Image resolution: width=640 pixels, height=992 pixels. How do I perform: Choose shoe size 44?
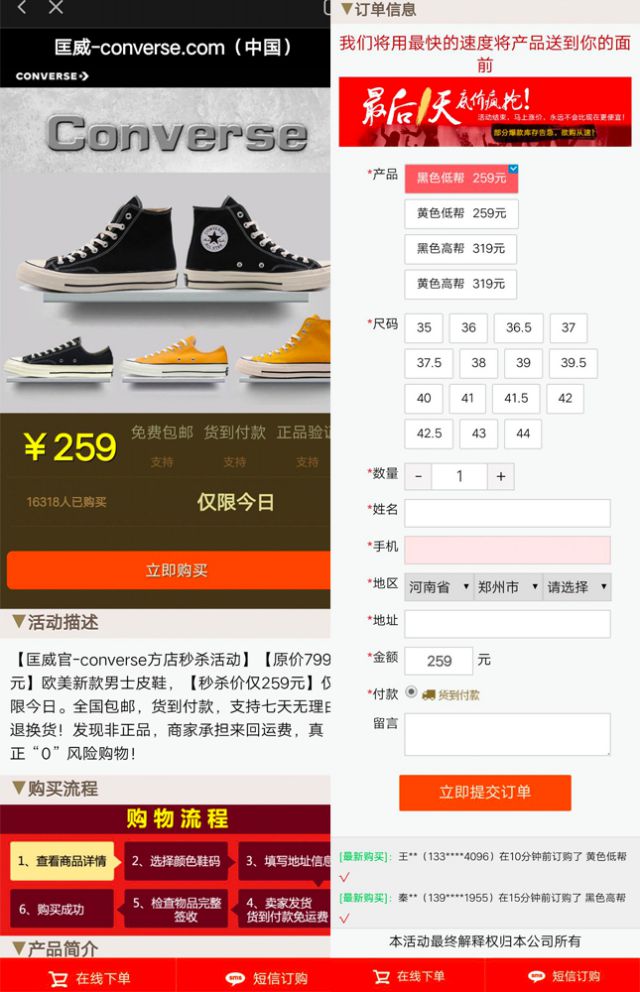[x=523, y=433]
